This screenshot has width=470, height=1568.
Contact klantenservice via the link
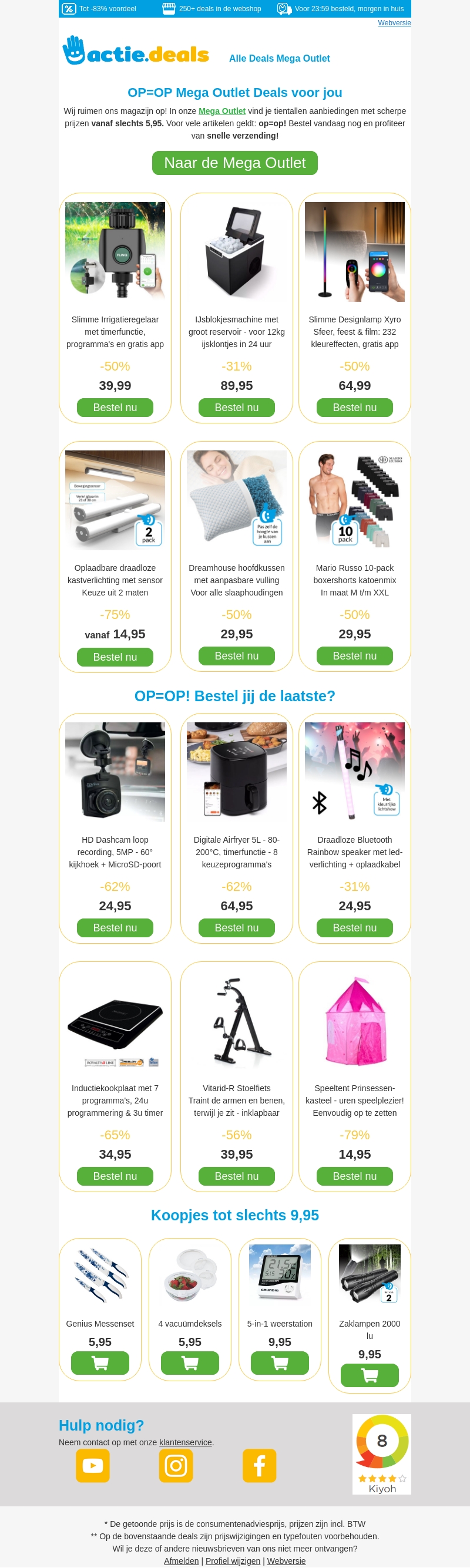(x=186, y=1442)
